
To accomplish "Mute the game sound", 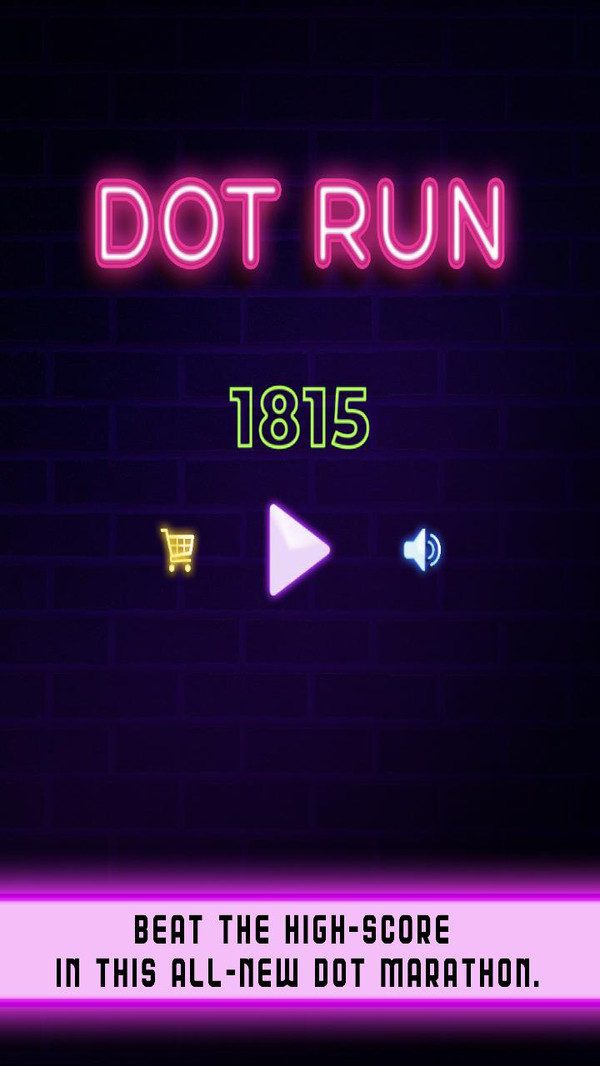I will (422, 549).
